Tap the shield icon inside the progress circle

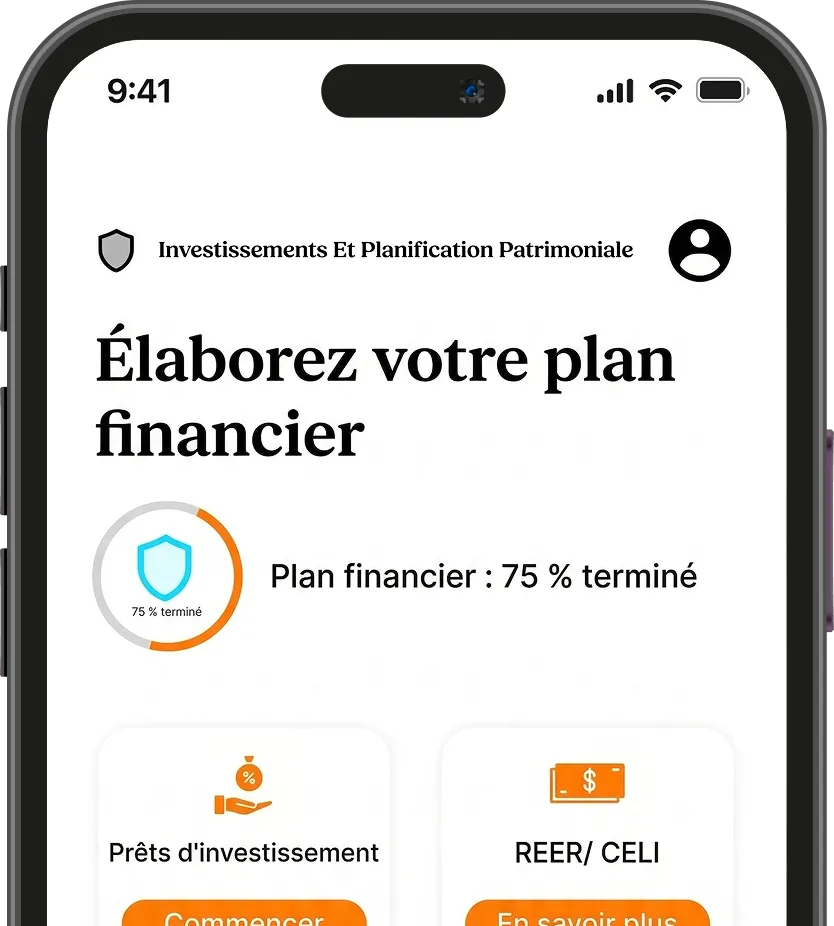point(165,570)
